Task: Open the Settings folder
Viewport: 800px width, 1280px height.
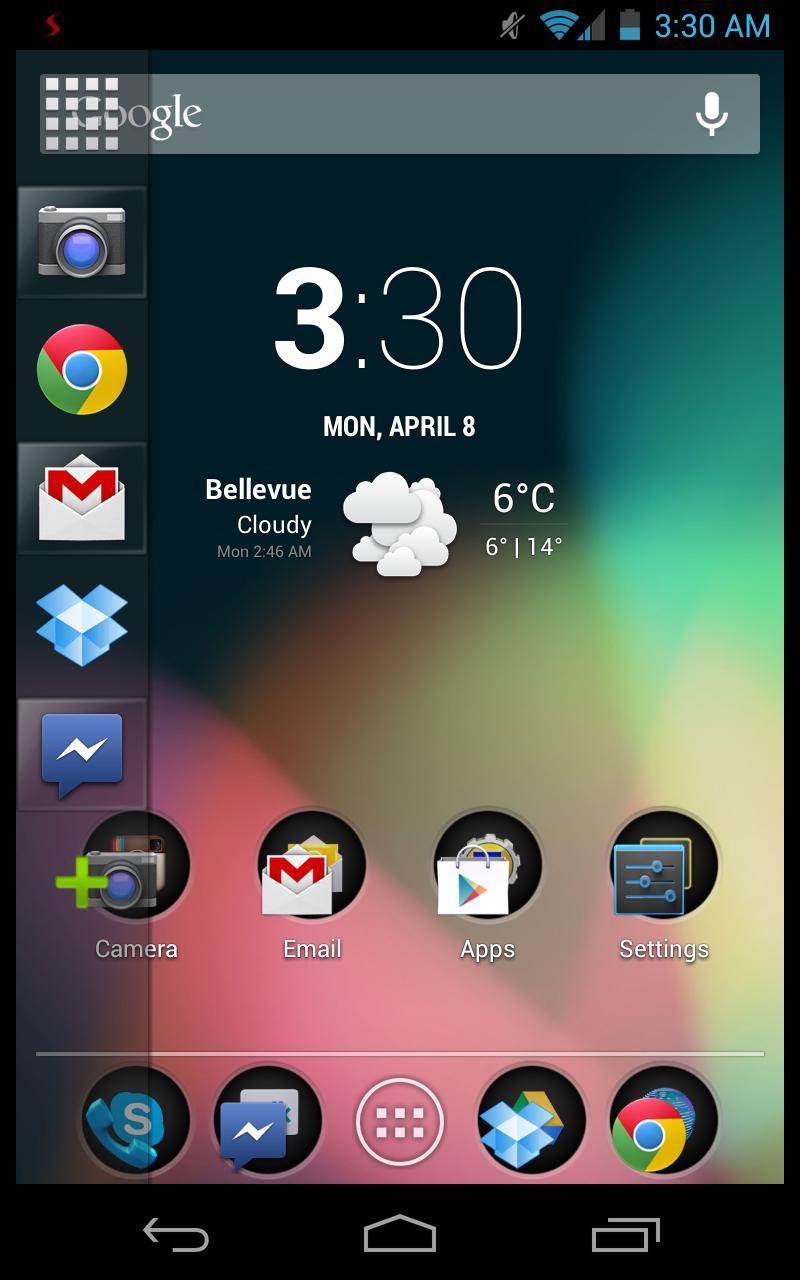Action: 663,866
